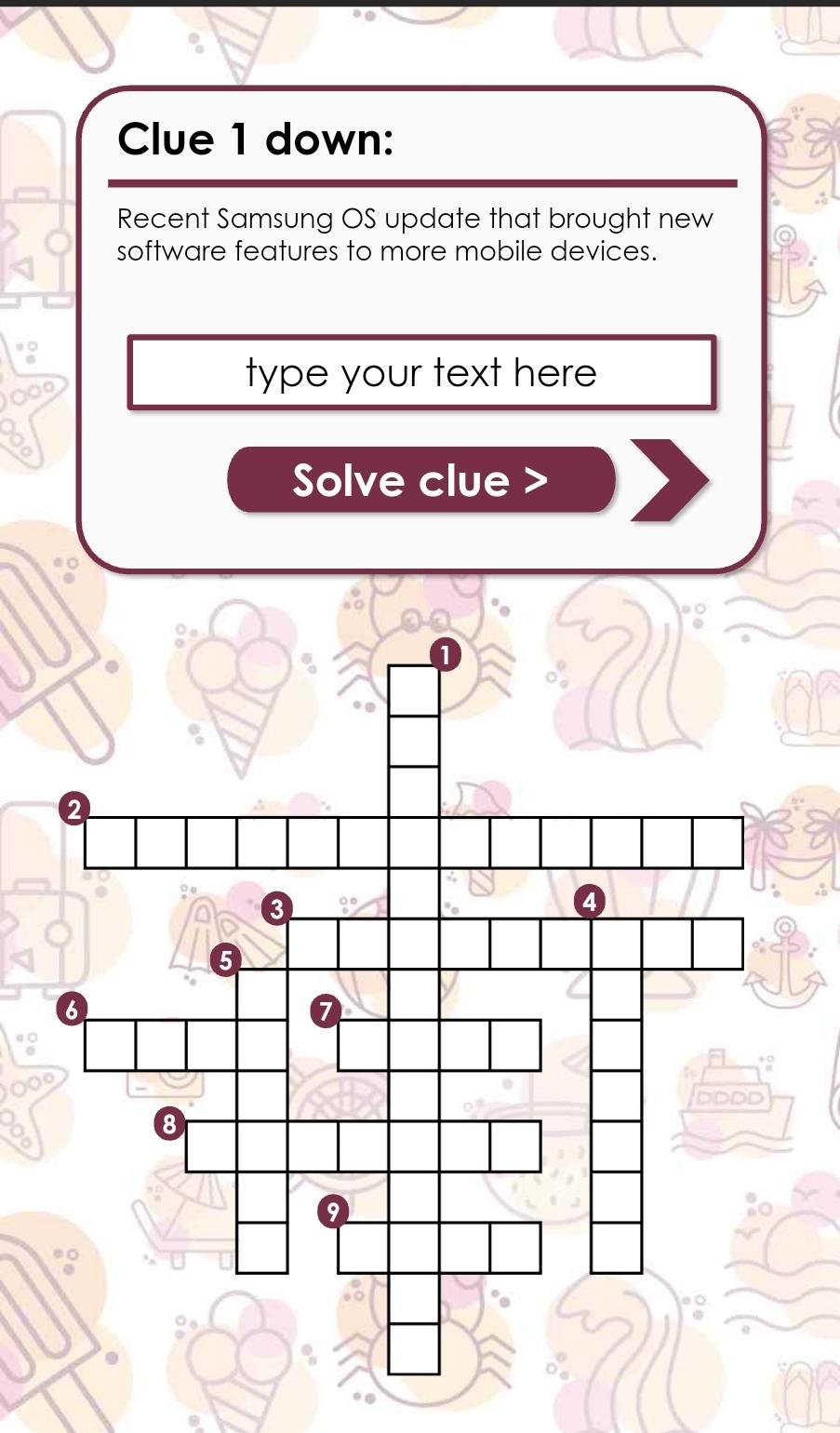Select crossword clue number 8

168,1124
